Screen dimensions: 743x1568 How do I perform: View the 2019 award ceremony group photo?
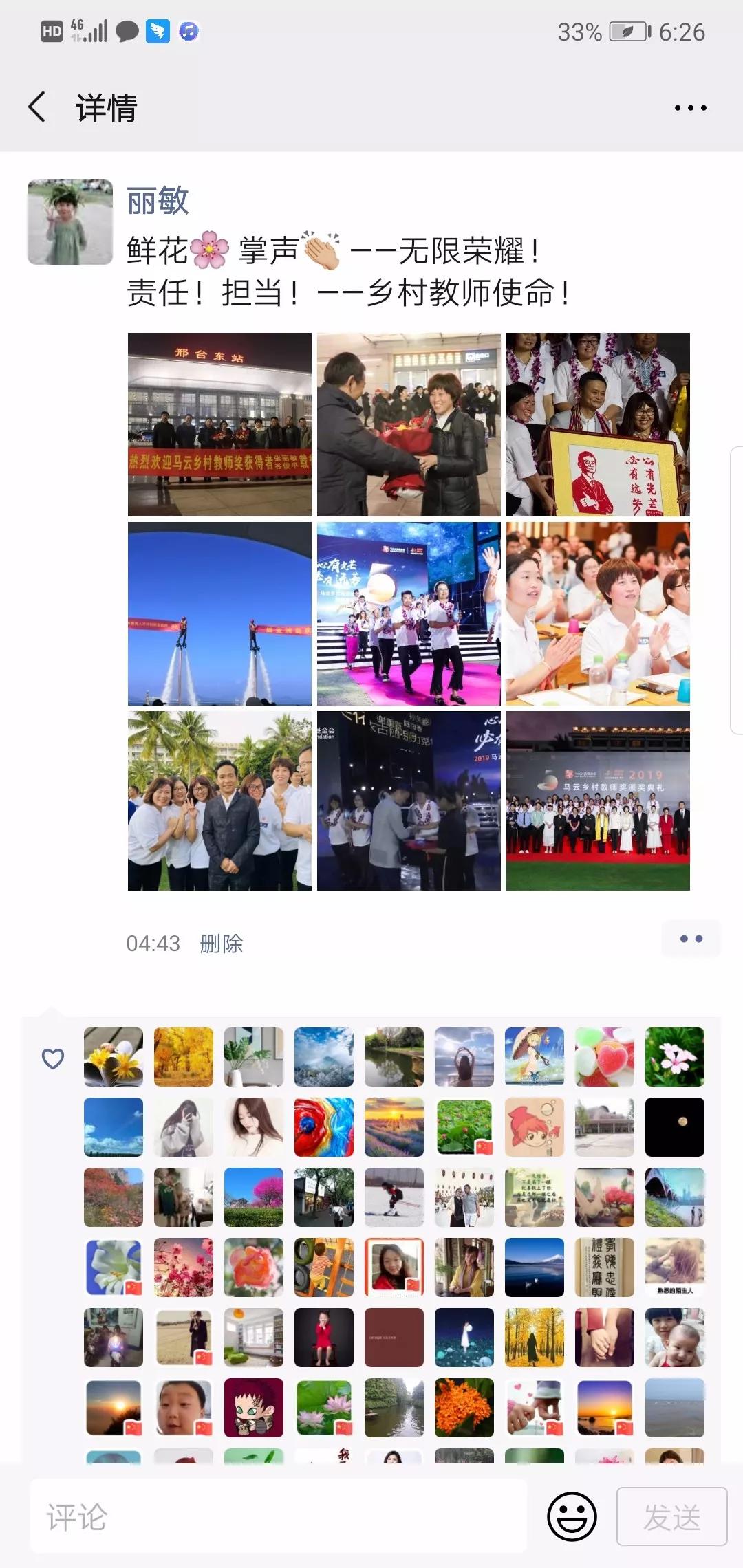[598, 801]
